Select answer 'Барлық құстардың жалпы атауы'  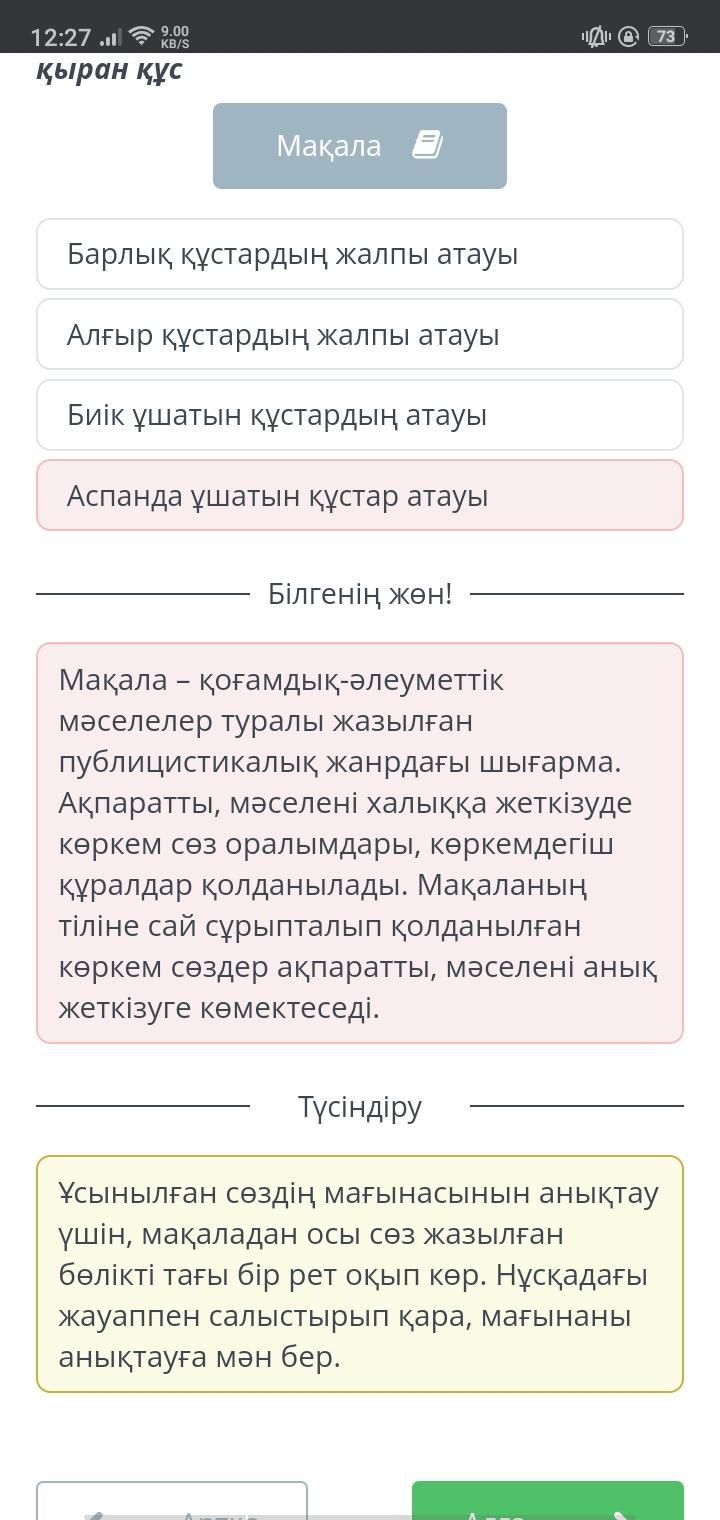tap(360, 254)
